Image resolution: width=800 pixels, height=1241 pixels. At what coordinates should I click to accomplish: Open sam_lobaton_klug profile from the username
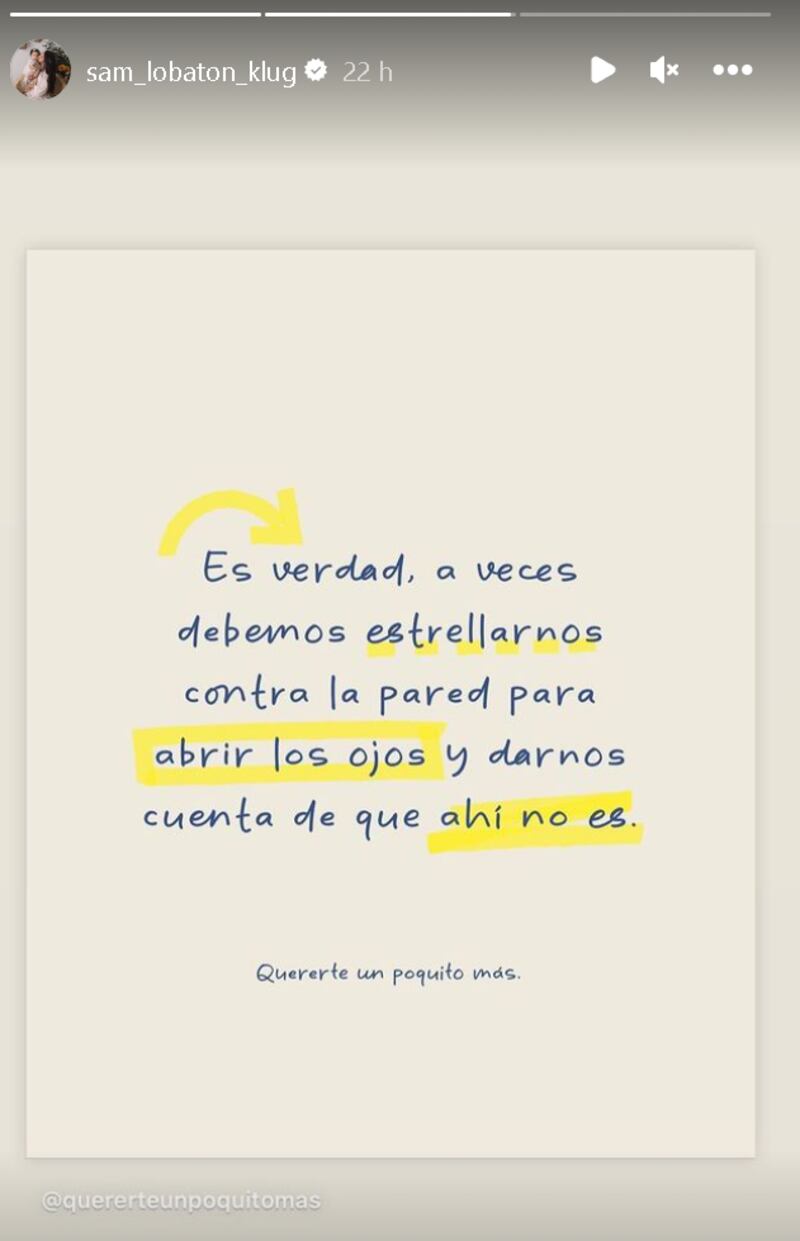(191, 73)
